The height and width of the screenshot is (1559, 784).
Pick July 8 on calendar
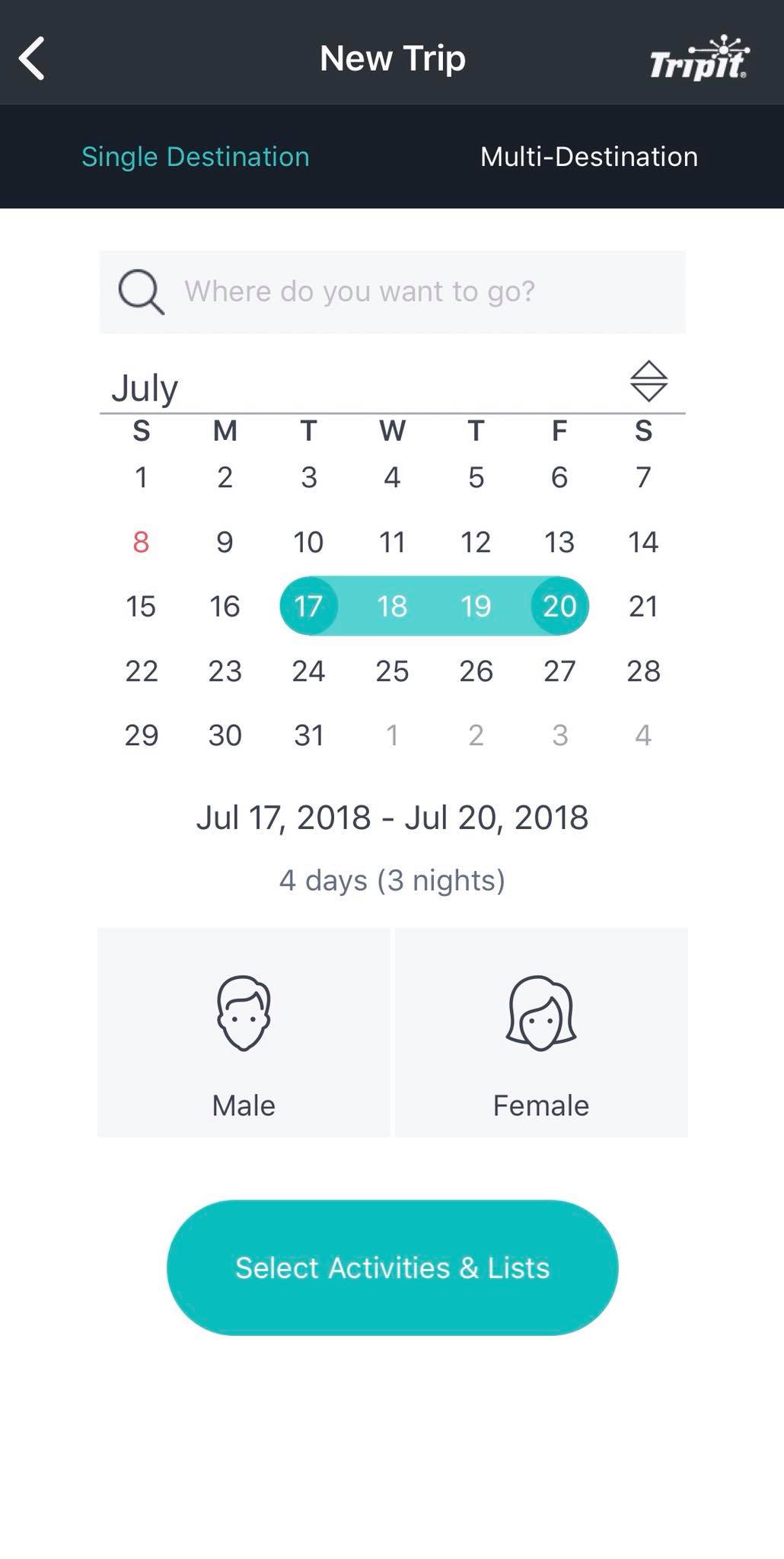(141, 542)
